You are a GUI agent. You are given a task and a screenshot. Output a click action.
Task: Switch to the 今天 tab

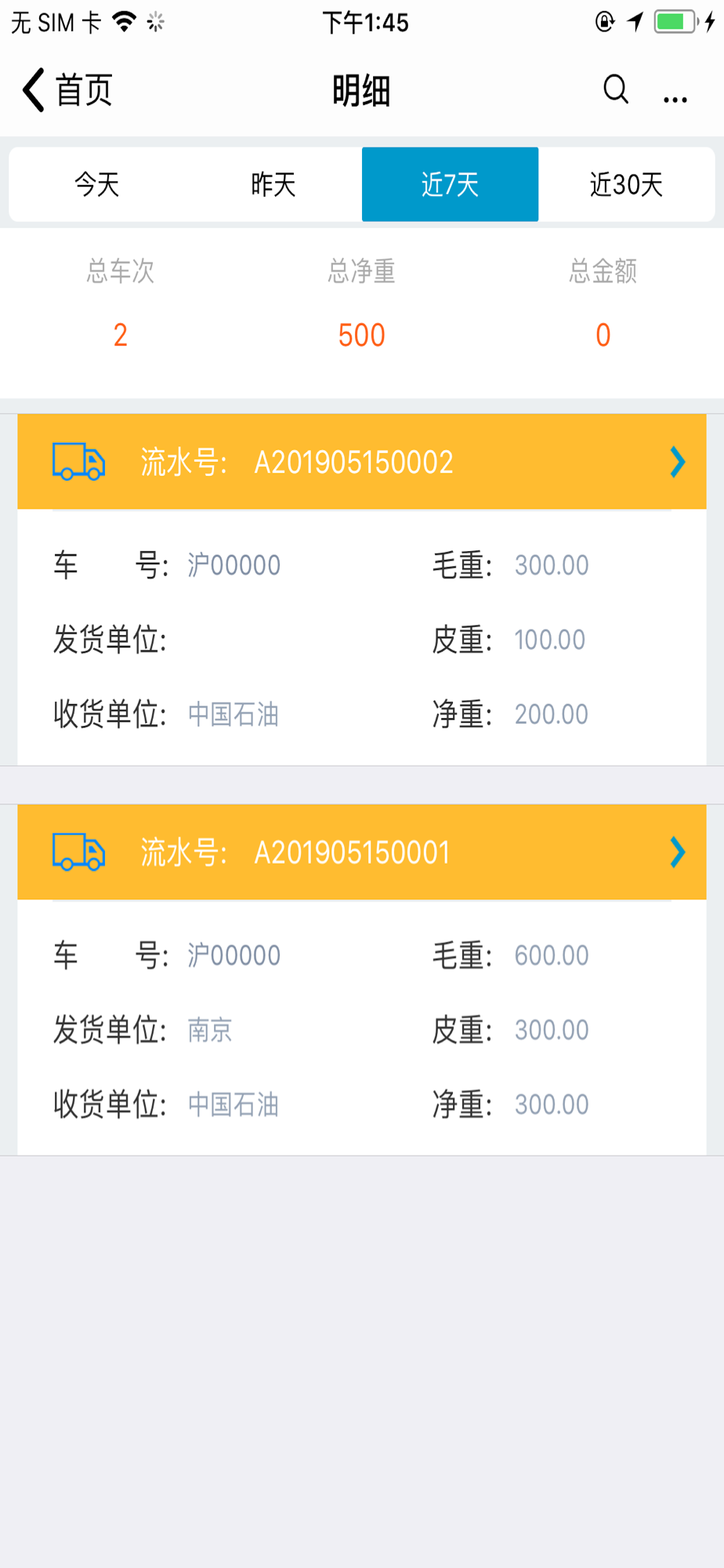[x=97, y=184]
